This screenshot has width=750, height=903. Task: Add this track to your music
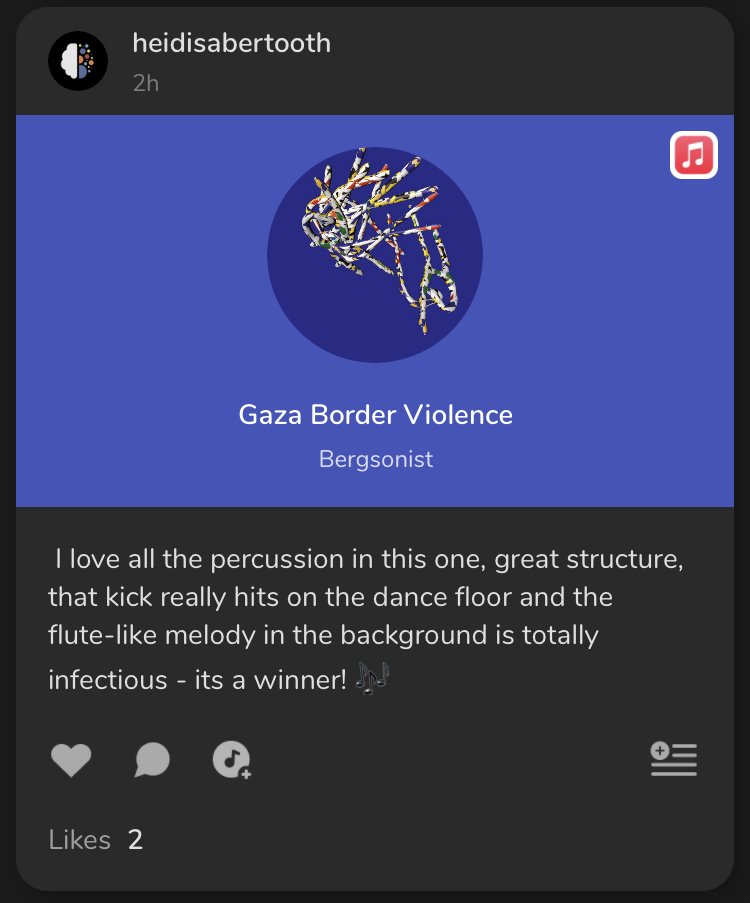coord(231,761)
